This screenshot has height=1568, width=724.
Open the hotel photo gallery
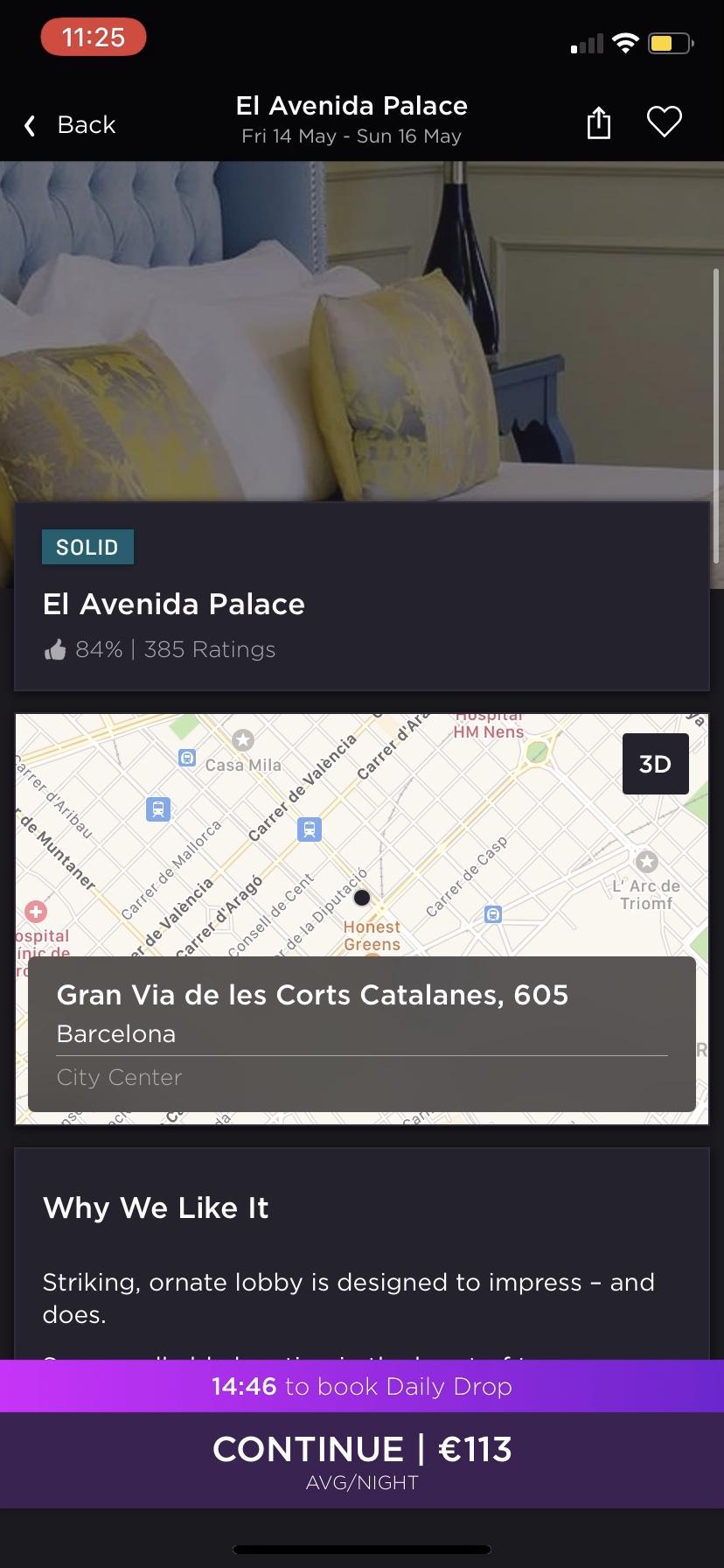coord(362,331)
